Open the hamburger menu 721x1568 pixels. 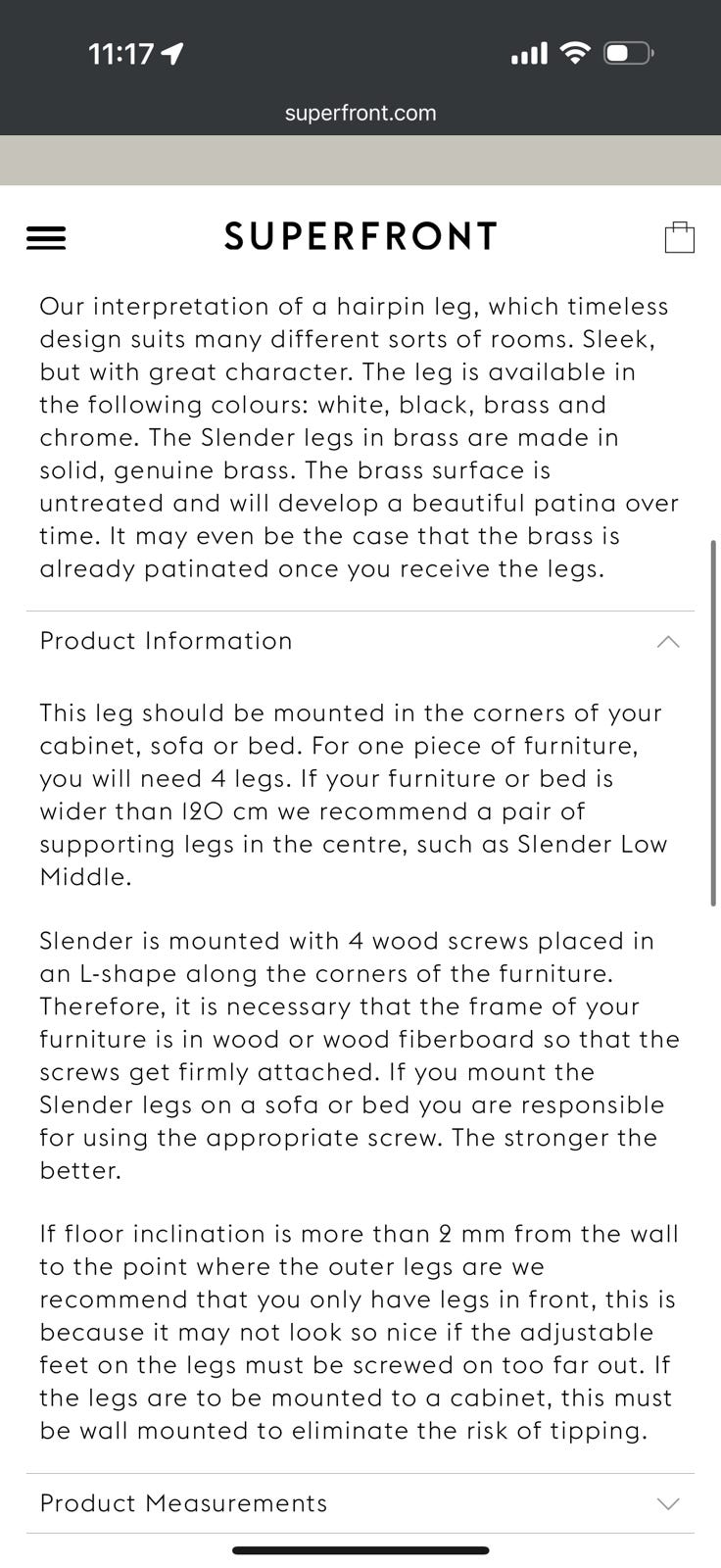coord(45,238)
